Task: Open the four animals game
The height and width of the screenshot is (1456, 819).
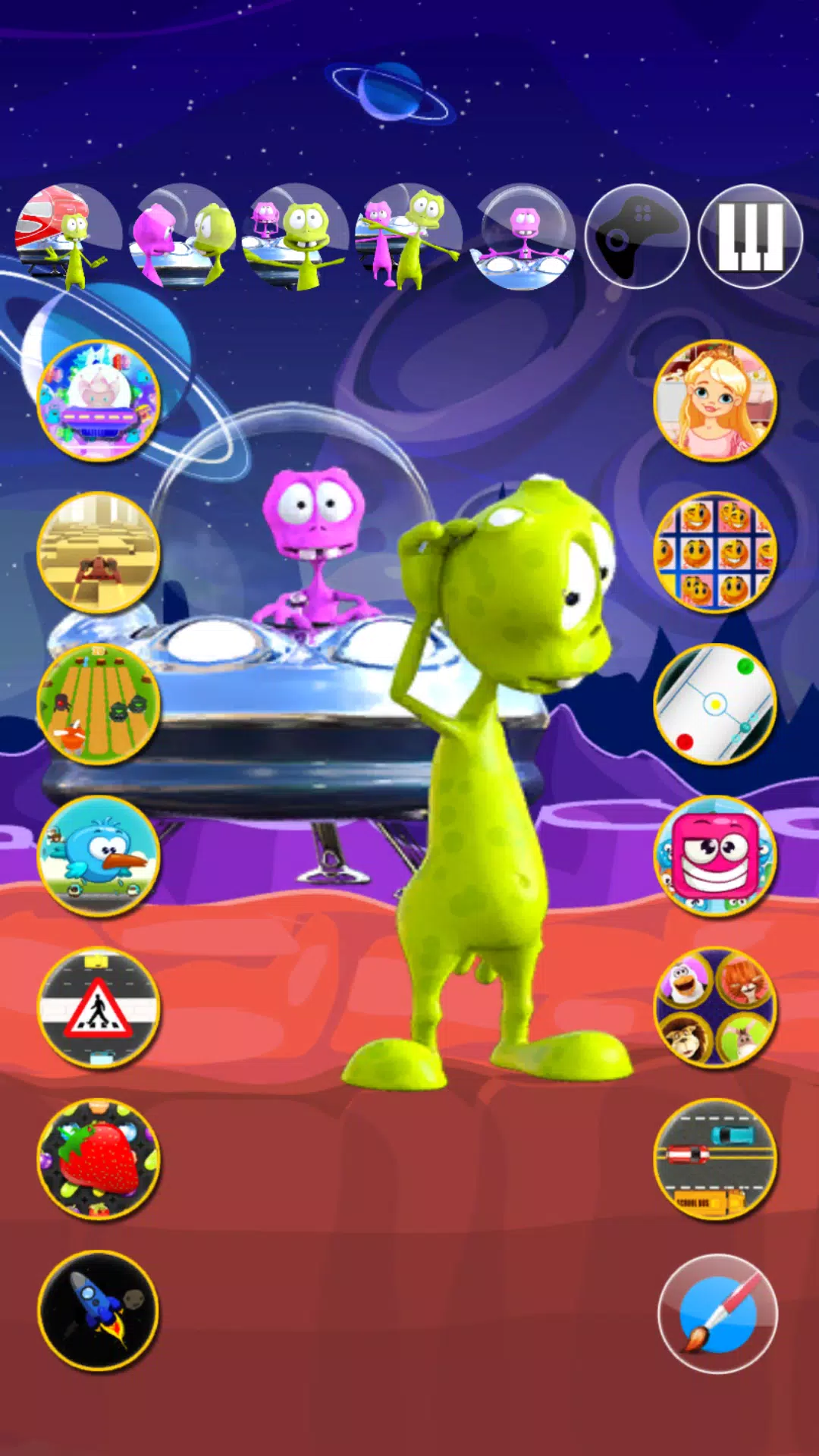Action: tap(715, 1007)
